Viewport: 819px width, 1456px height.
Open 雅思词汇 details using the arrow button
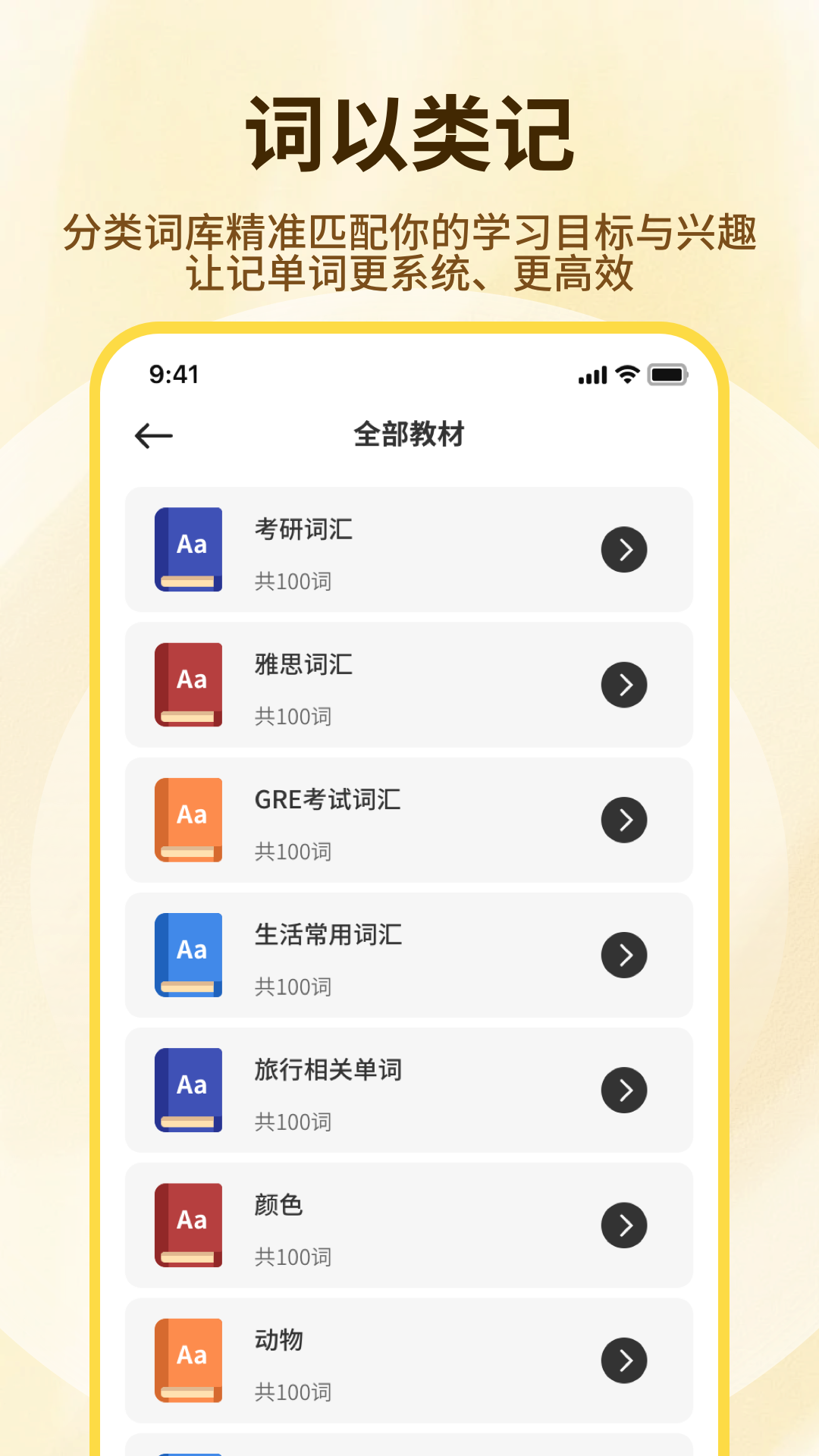point(624,683)
